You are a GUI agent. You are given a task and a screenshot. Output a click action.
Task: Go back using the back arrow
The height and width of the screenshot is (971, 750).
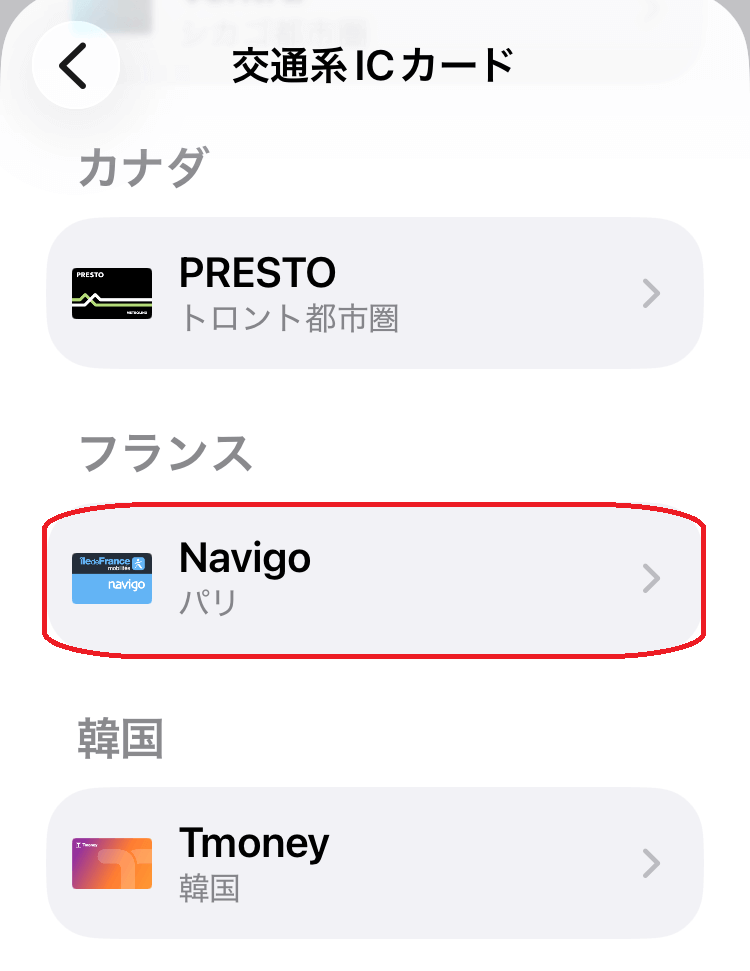click(x=75, y=65)
